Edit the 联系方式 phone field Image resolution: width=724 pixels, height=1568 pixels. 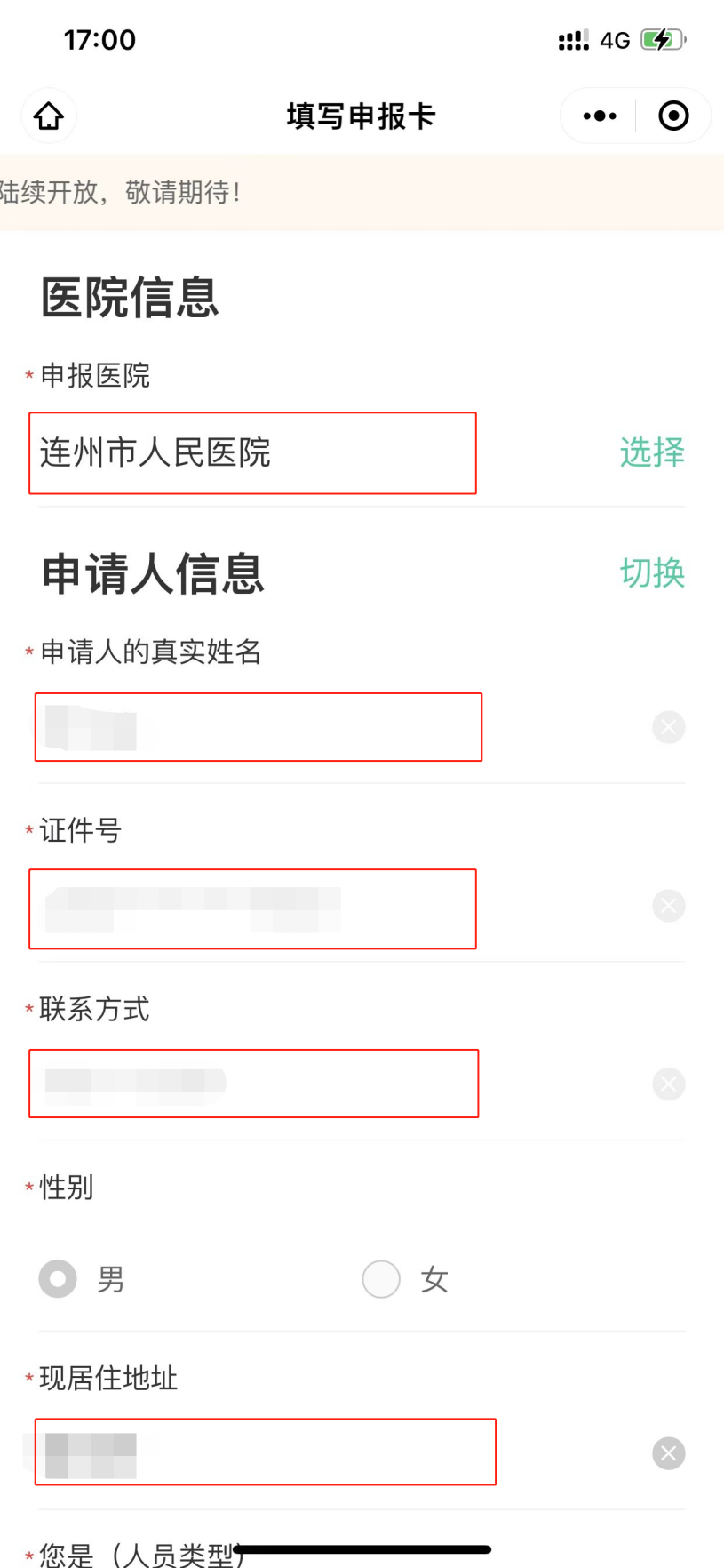click(253, 1083)
